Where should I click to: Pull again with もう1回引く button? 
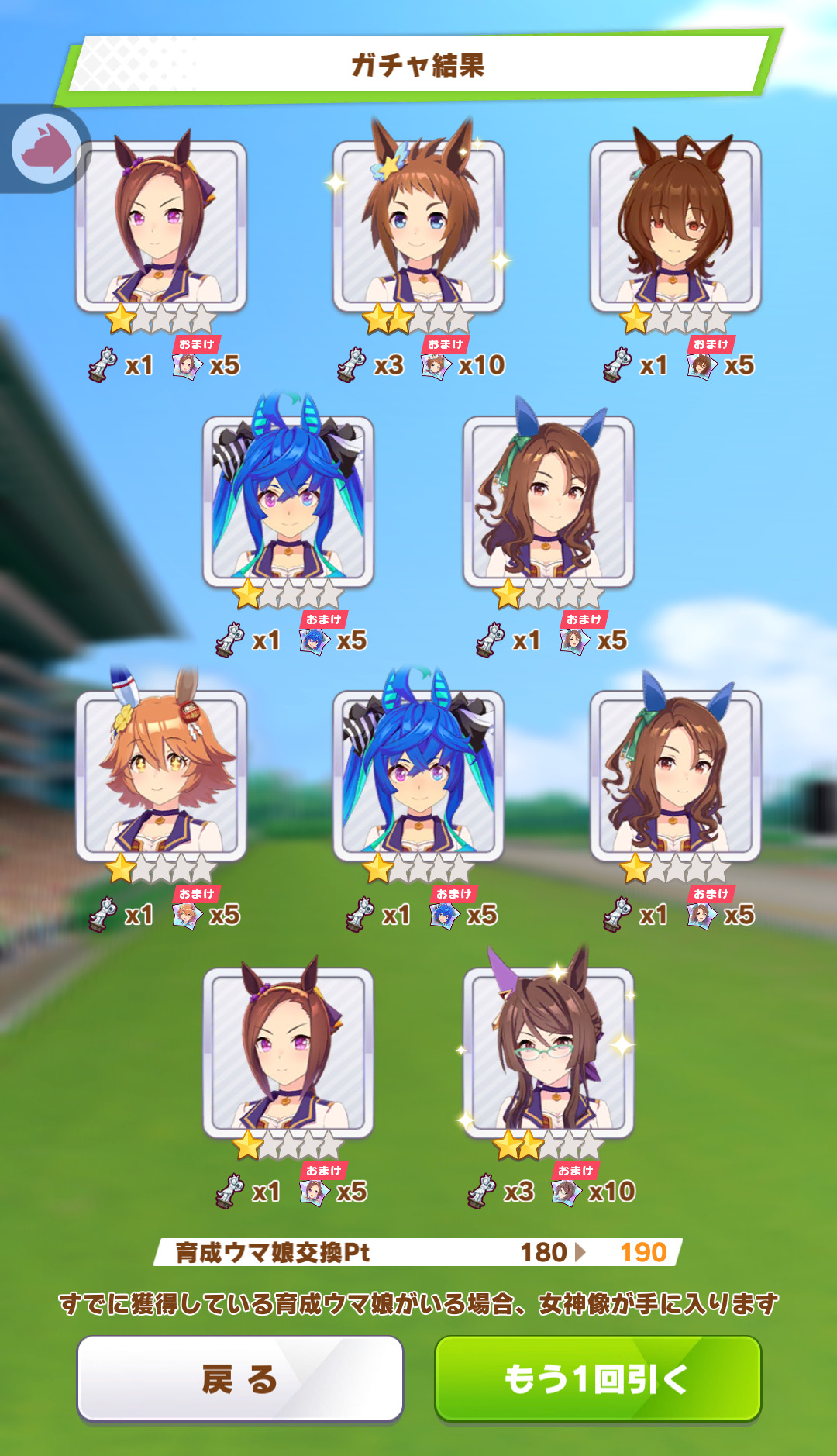598,1378
